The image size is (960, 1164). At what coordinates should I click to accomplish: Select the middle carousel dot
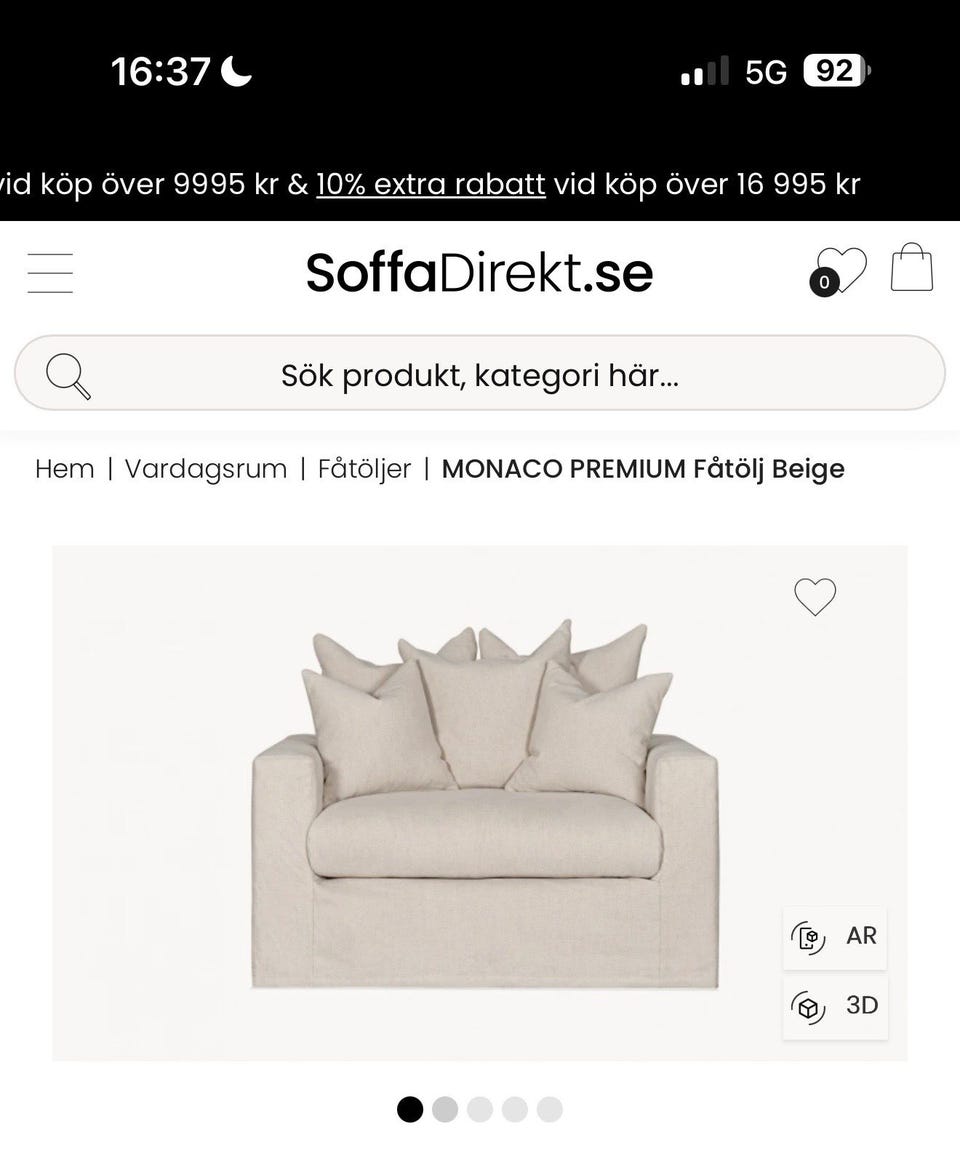[481, 1108]
